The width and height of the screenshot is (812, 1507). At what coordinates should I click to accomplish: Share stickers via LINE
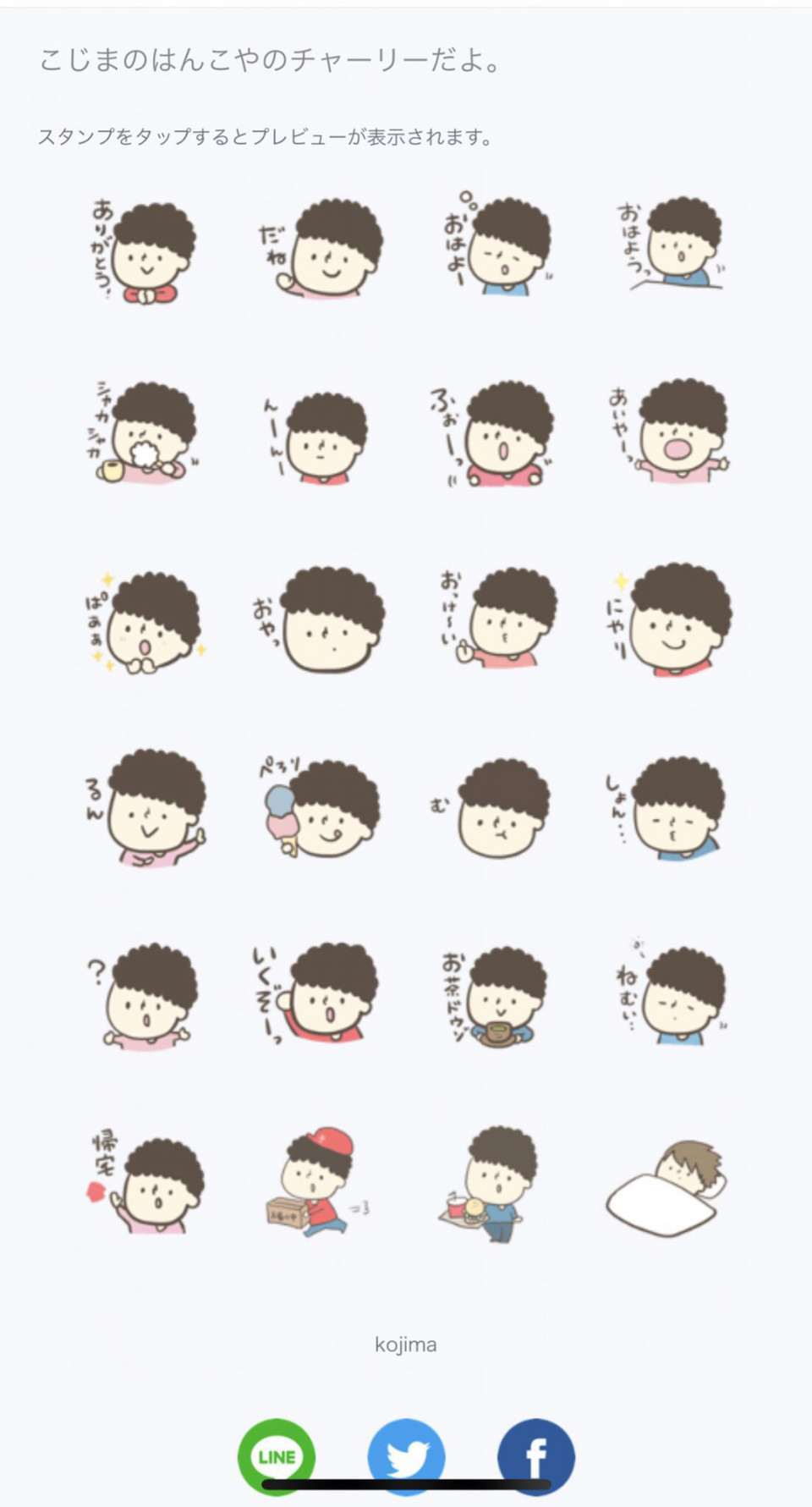[x=276, y=1457]
